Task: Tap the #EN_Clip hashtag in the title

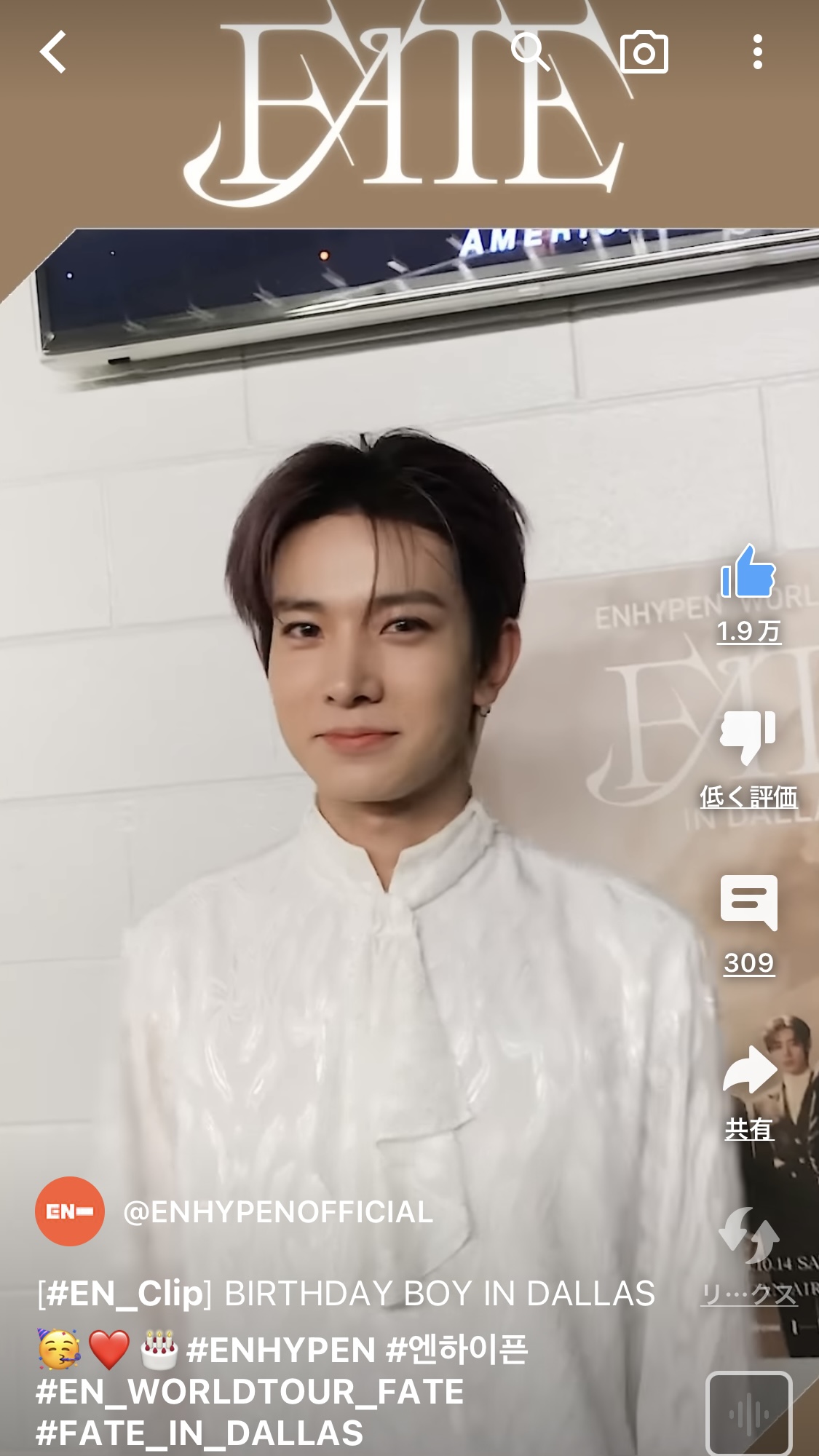Action: (x=125, y=1294)
